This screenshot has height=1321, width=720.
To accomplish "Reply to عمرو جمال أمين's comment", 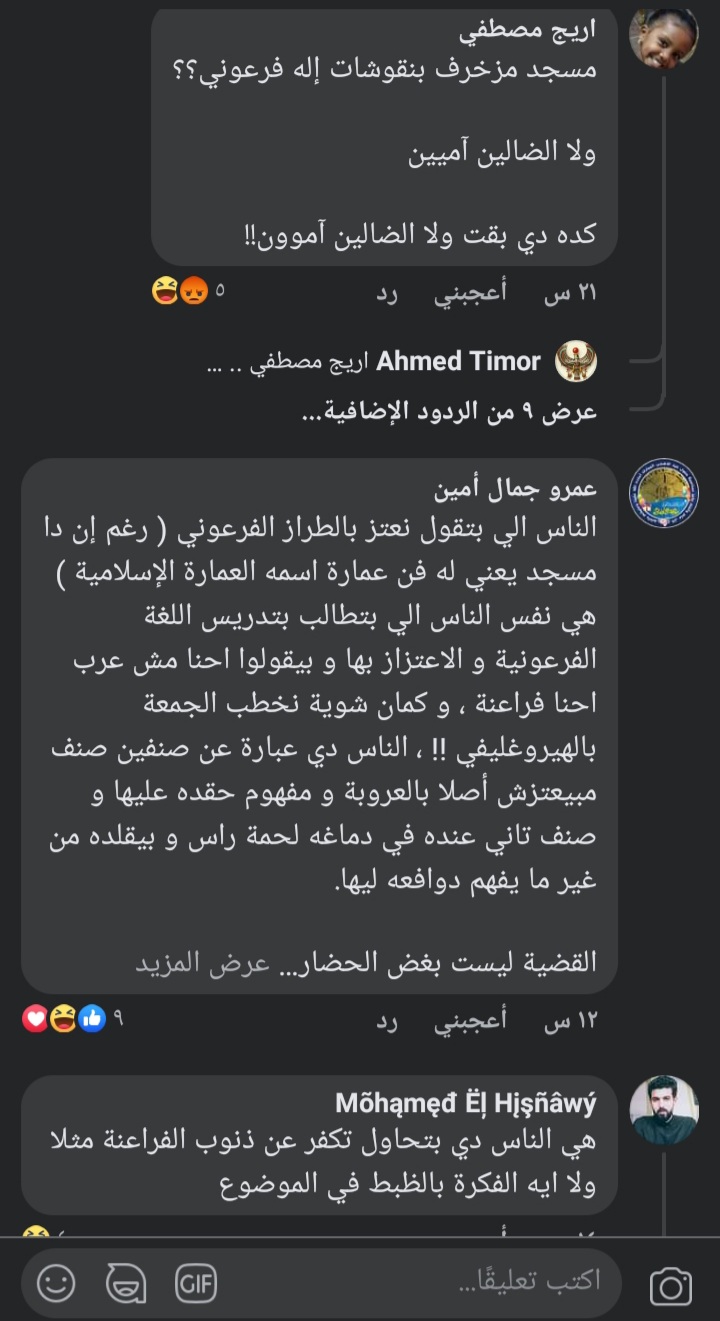I will [388, 1021].
